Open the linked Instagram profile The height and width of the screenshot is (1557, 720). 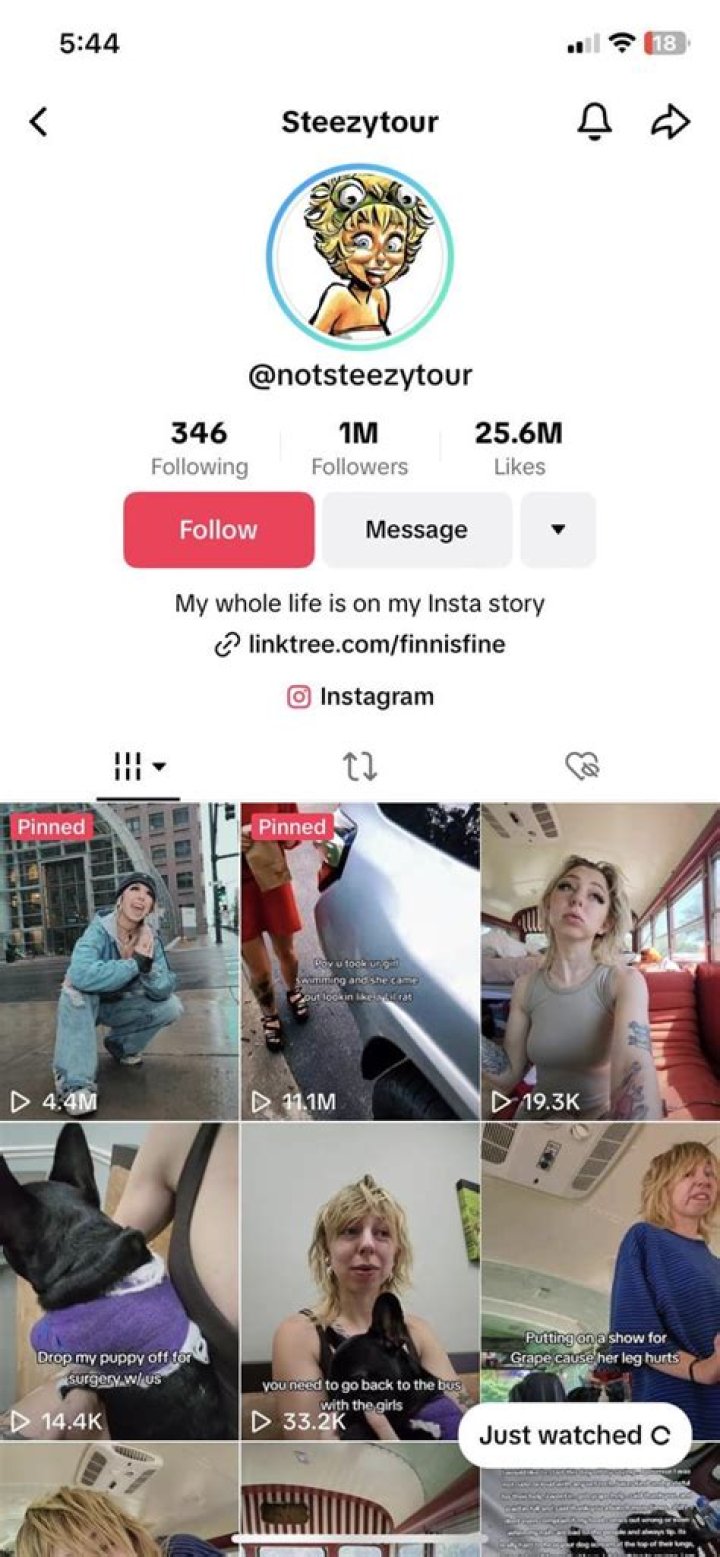361,697
